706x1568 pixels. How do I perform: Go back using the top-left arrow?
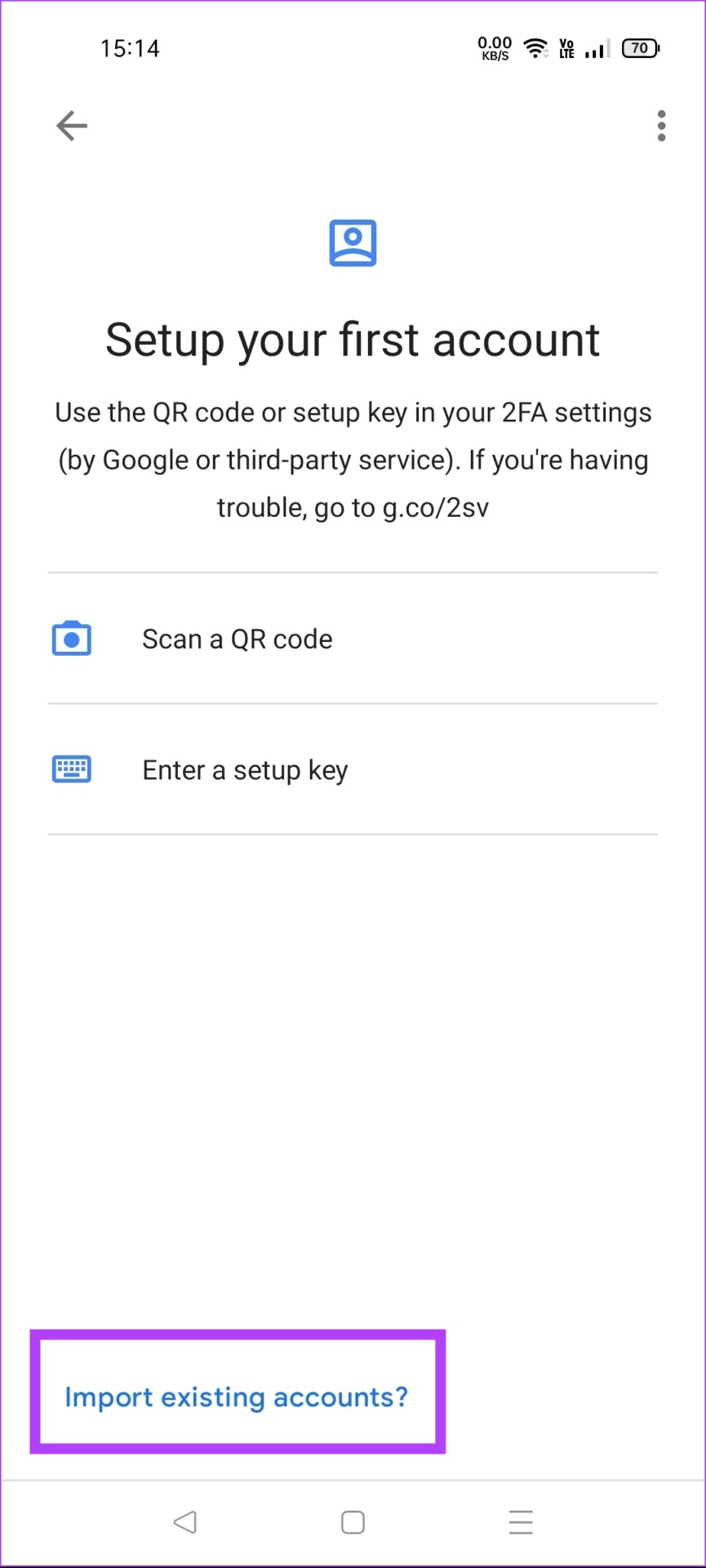click(x=71, y=126)
